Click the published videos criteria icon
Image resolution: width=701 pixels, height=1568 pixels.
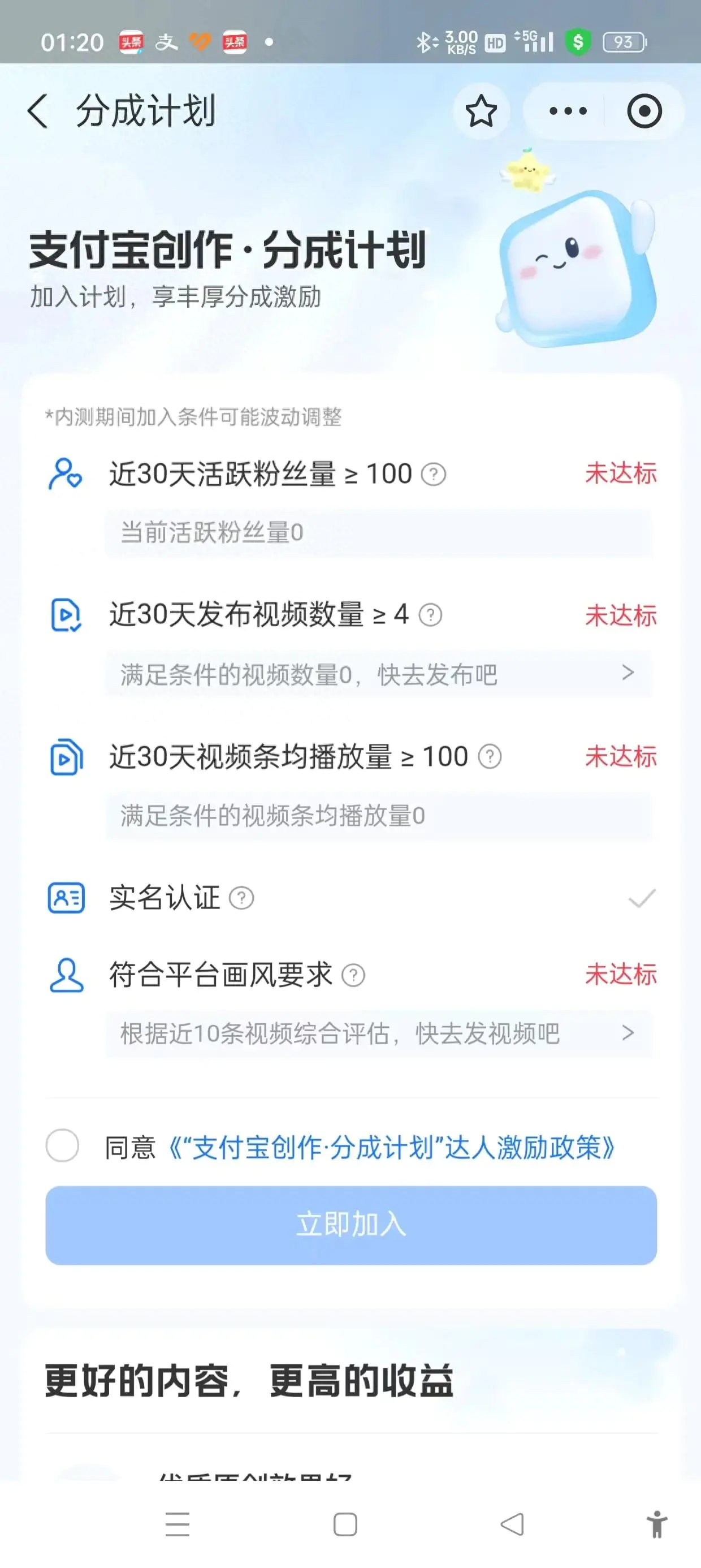point(65,616)
